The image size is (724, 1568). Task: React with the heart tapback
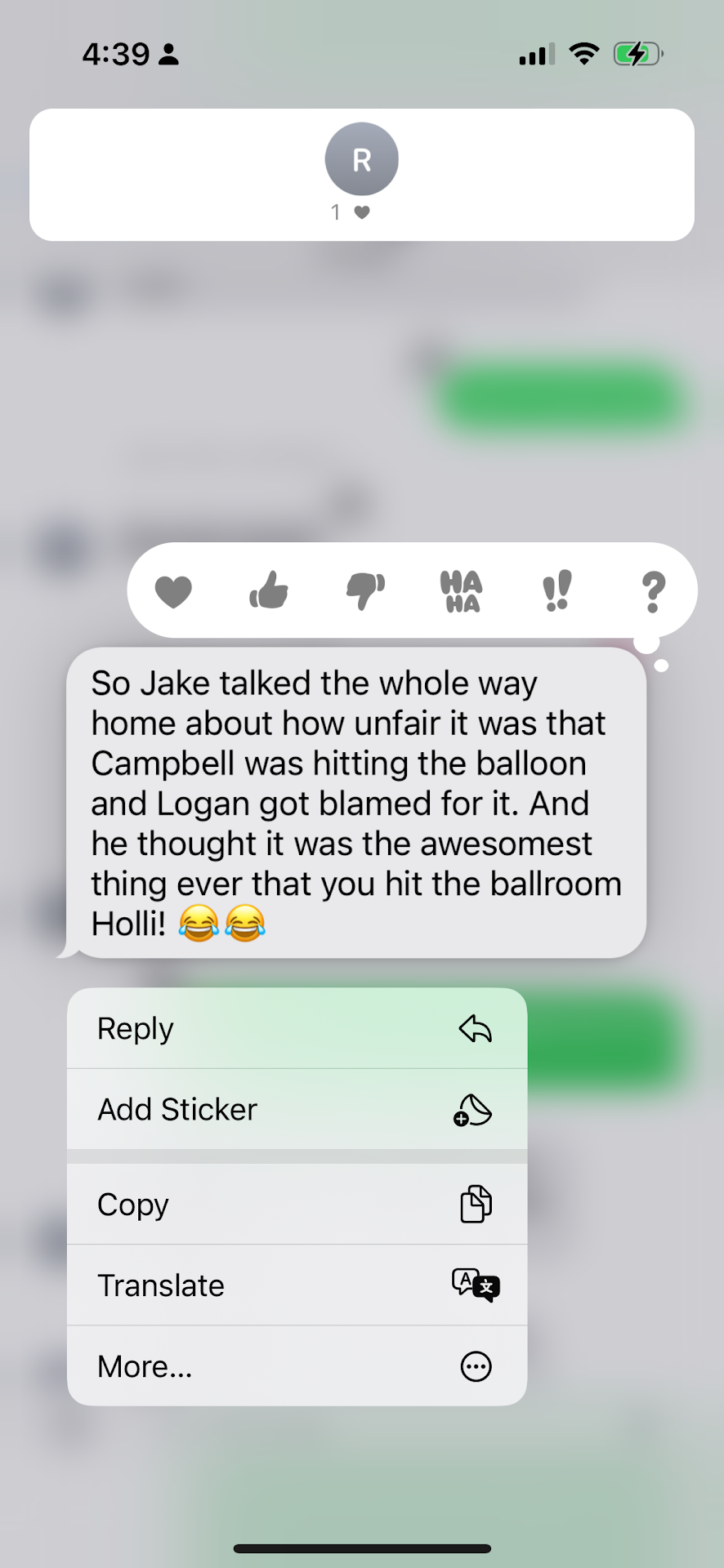(173, 591)
